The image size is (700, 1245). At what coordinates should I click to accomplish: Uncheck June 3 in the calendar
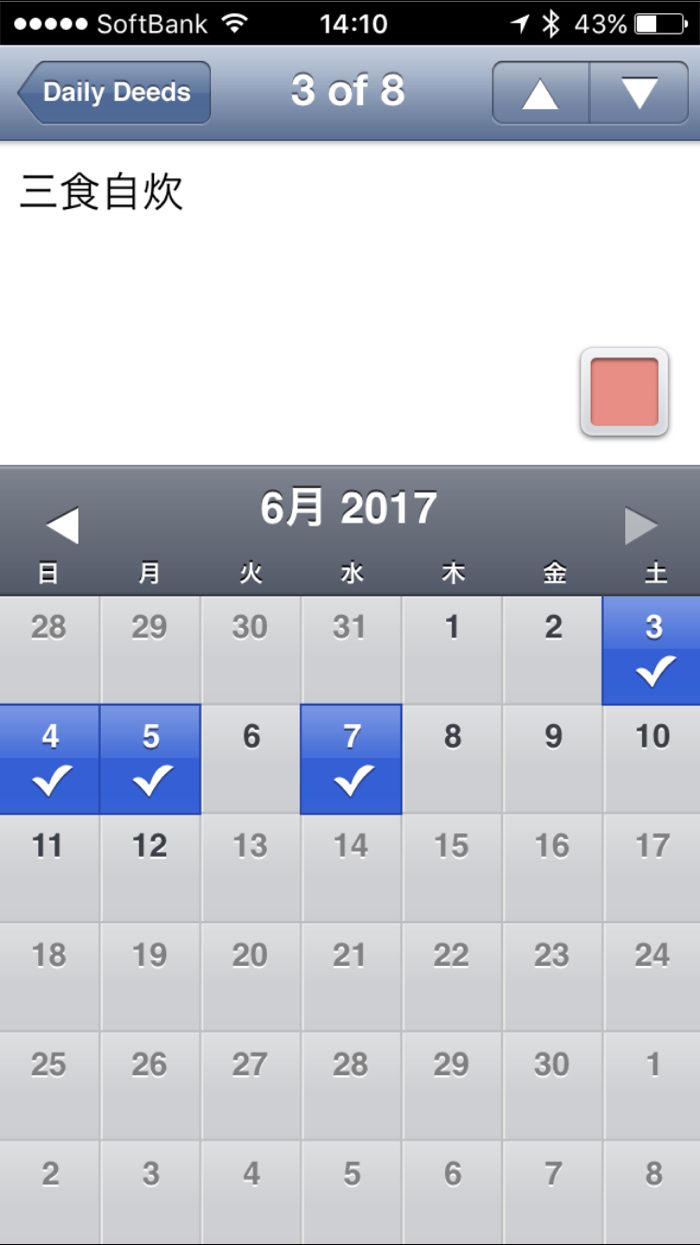652,650
